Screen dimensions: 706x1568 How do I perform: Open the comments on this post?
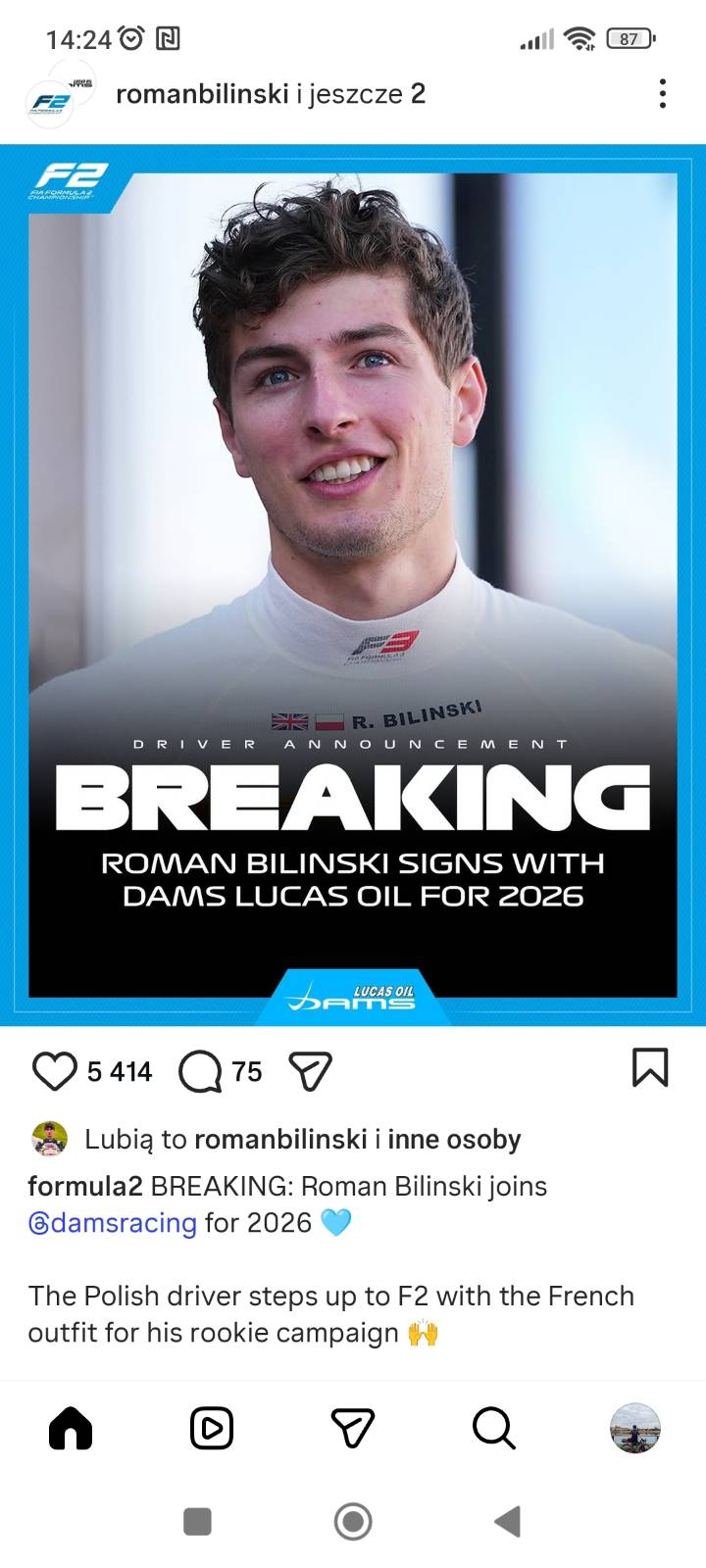pyautogui.click(x=200, y=1071)
